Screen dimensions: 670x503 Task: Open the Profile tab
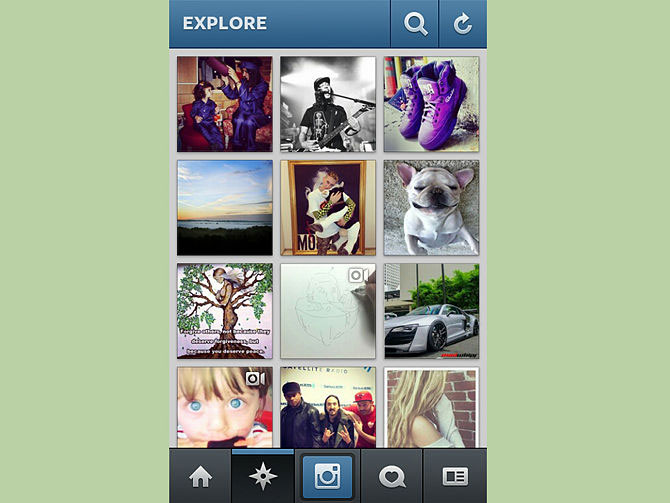tap(454, 476)
